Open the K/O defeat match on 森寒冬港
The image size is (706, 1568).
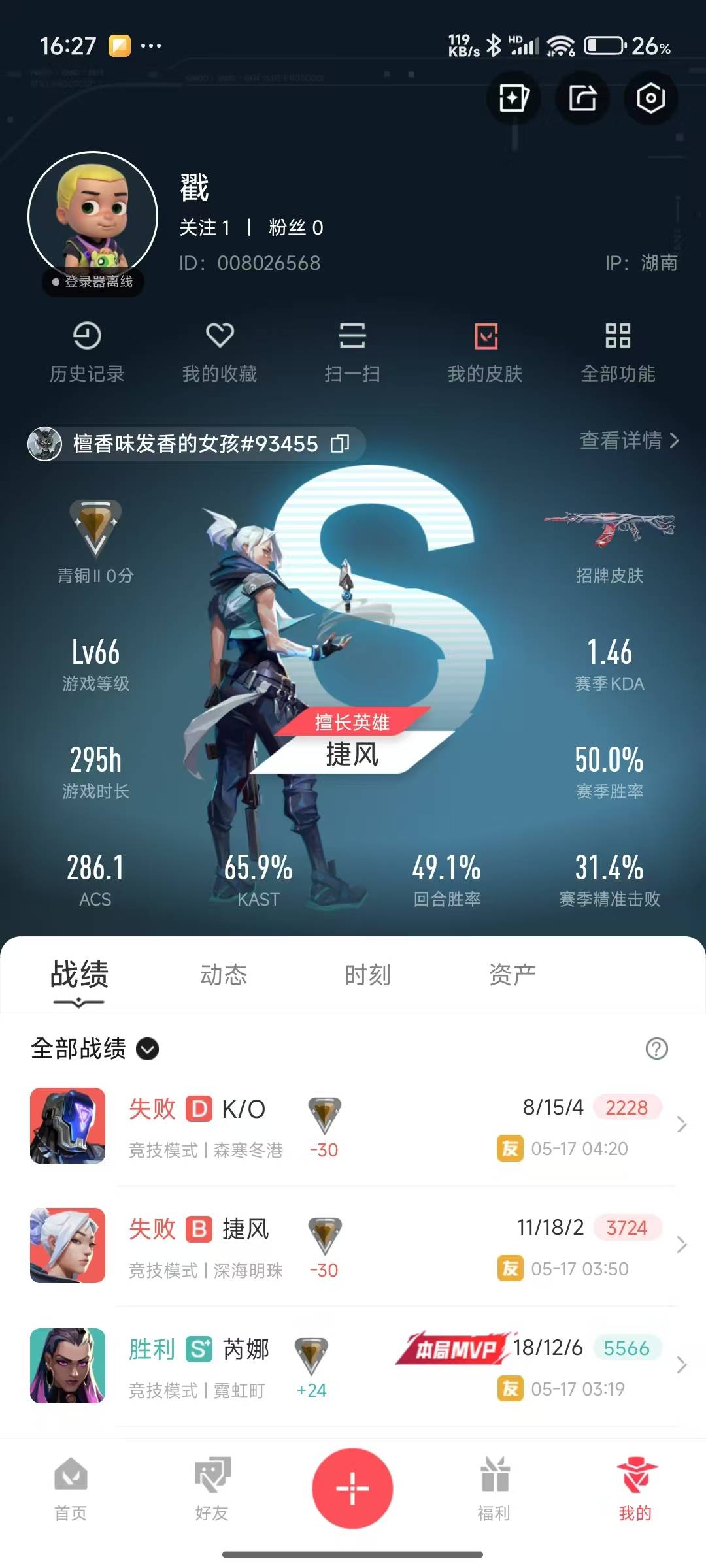coord(353,1126)
